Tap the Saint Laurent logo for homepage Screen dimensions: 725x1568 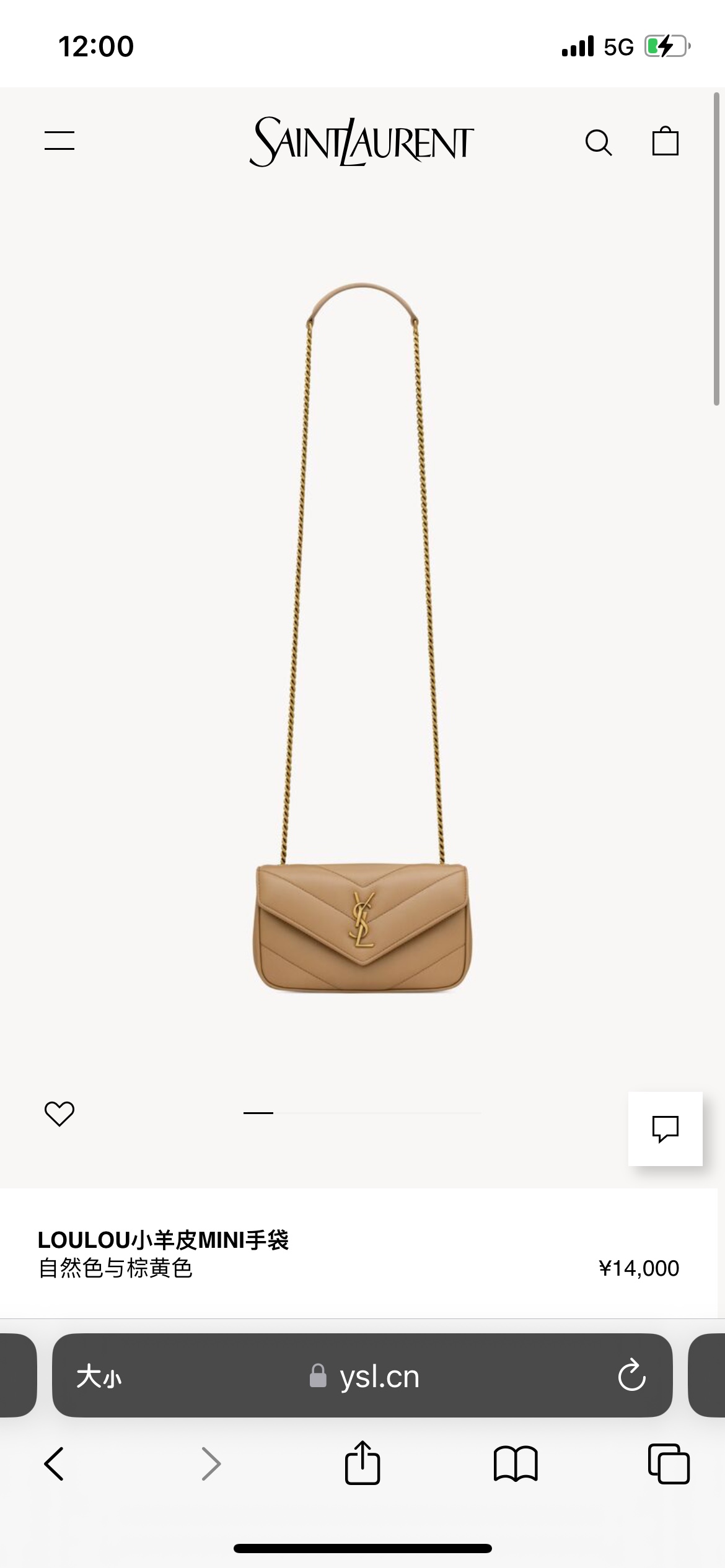click(x=362, y=142)
